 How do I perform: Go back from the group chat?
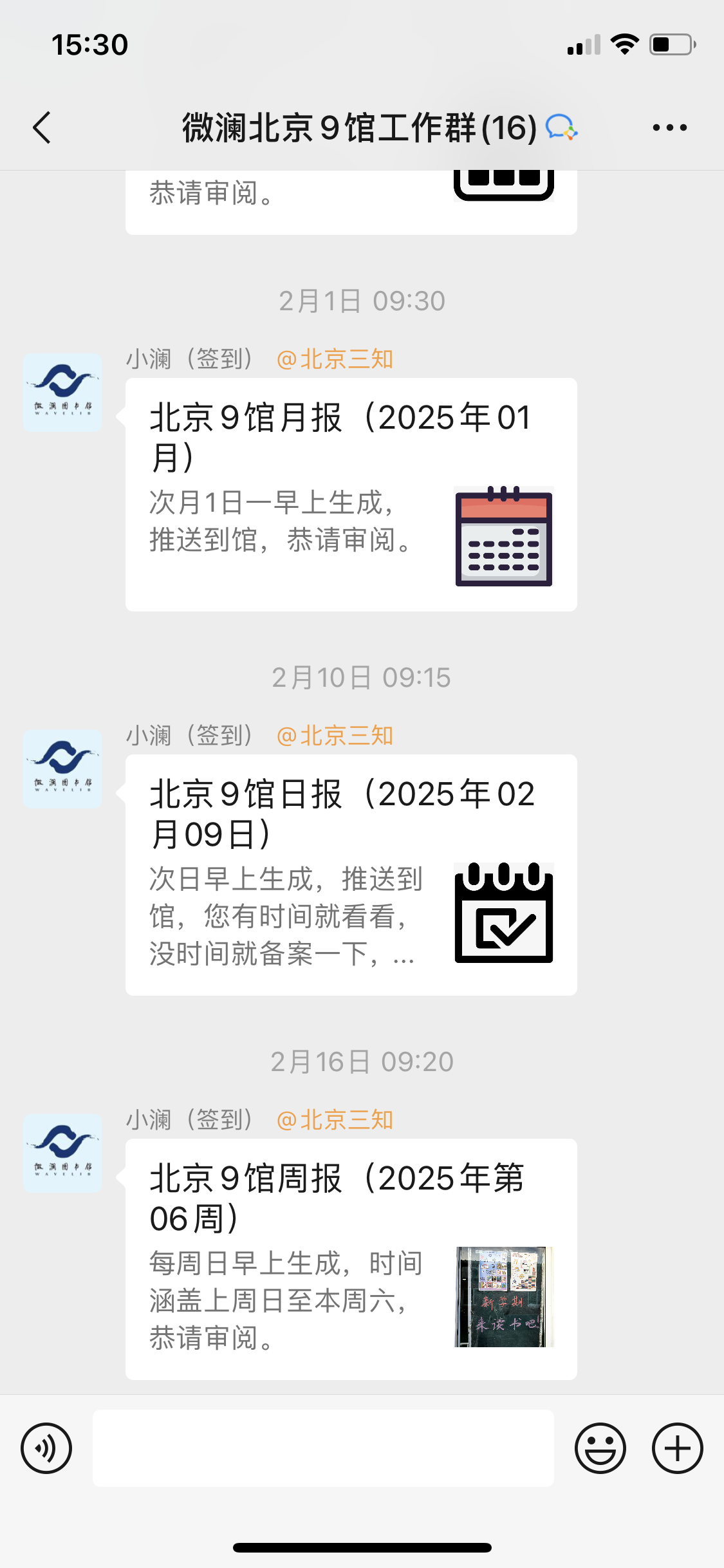coord(42,127)
